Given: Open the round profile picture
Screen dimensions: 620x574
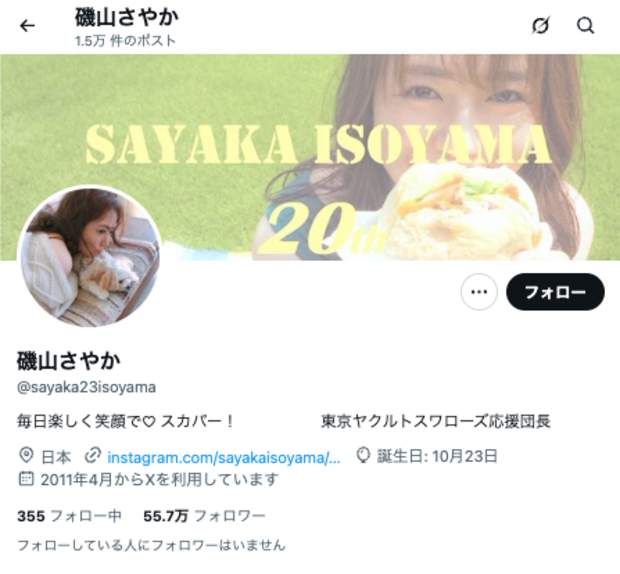Looking at the screenshot, I should [x=91, y=256].
